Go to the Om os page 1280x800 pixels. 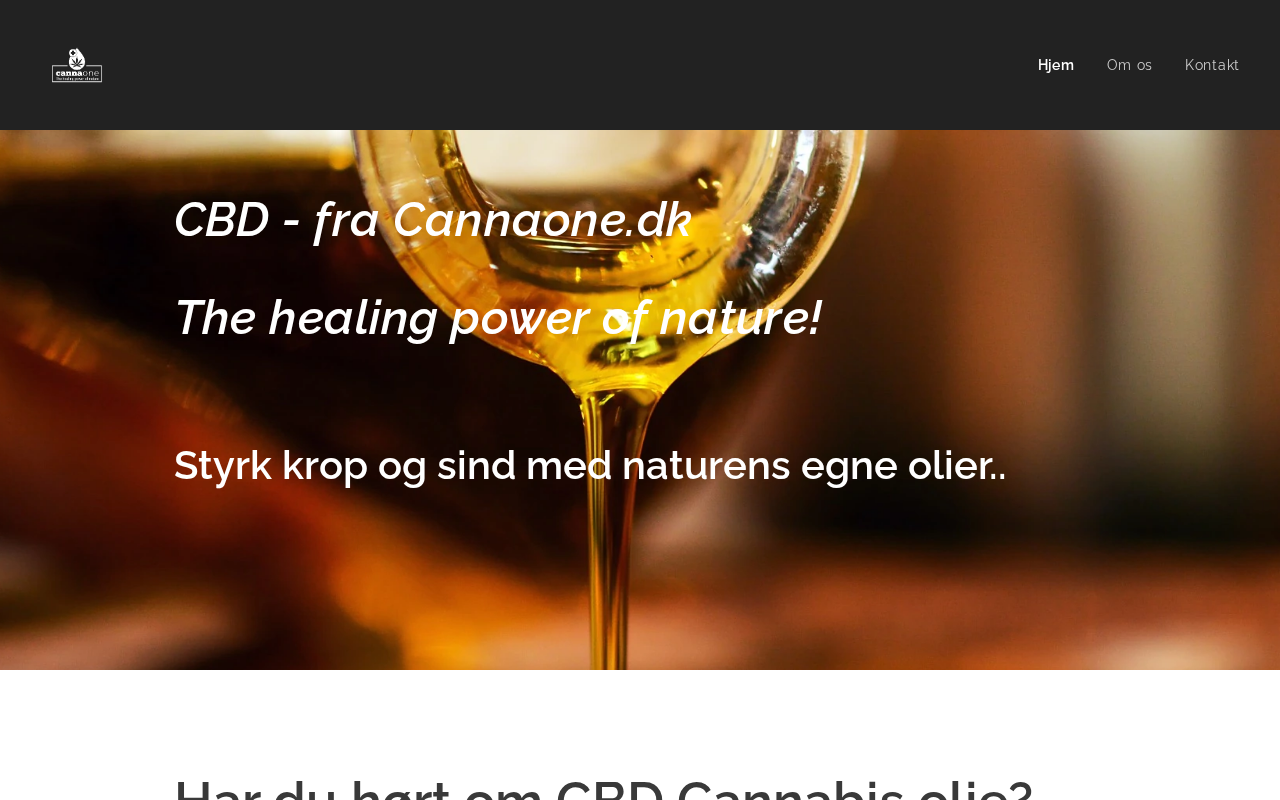(x=1129, y=65)
